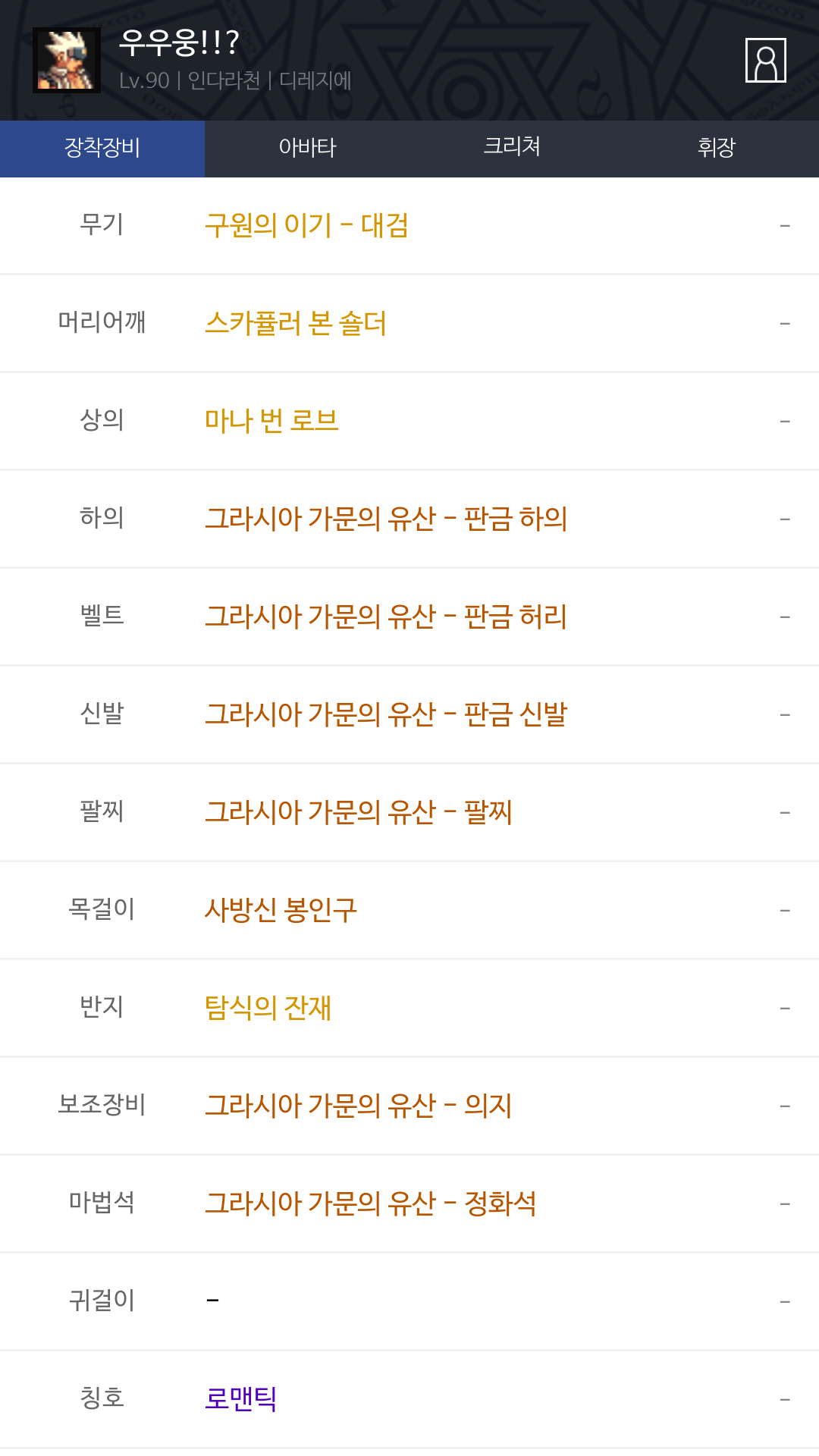View 그라시아 가문의 유산 - 의지
The height and width of the screenshot is (1456, 819).
(359, 1106)
